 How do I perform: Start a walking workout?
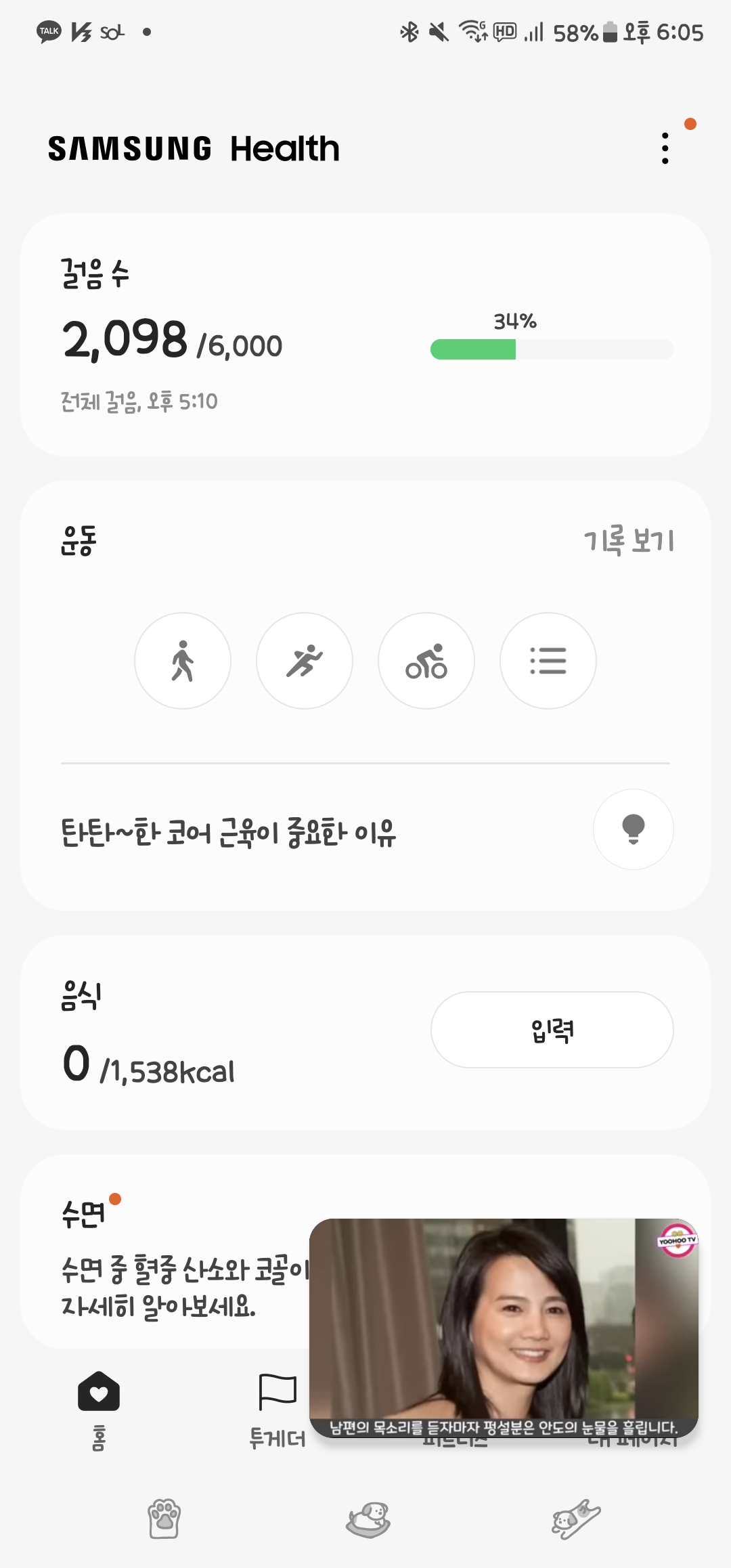click(x=183, y=661)
